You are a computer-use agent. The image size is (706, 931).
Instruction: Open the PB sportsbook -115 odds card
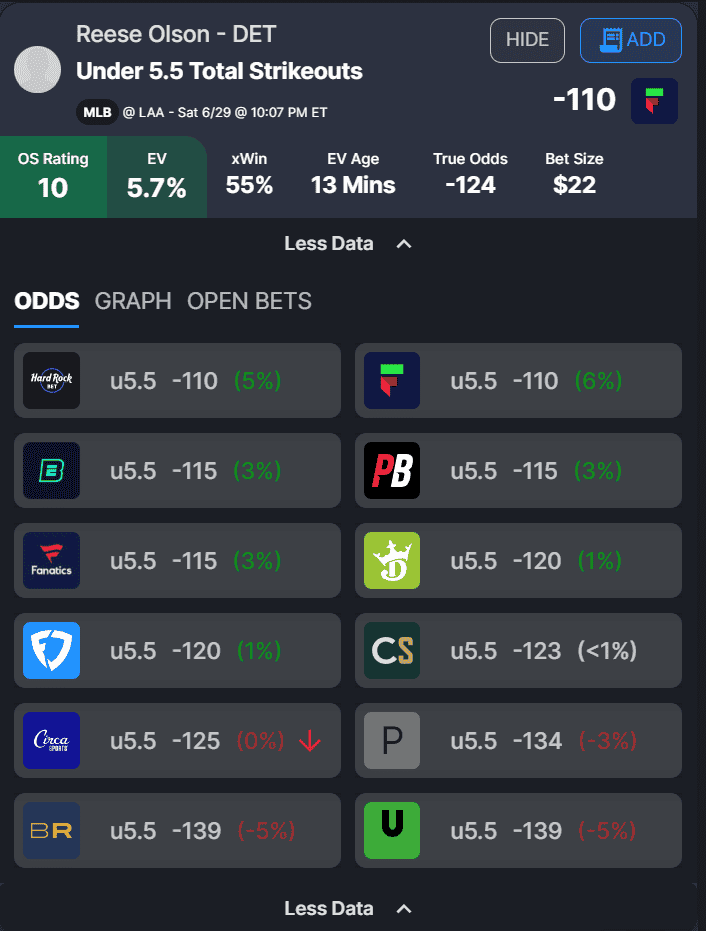click(518, 471)
